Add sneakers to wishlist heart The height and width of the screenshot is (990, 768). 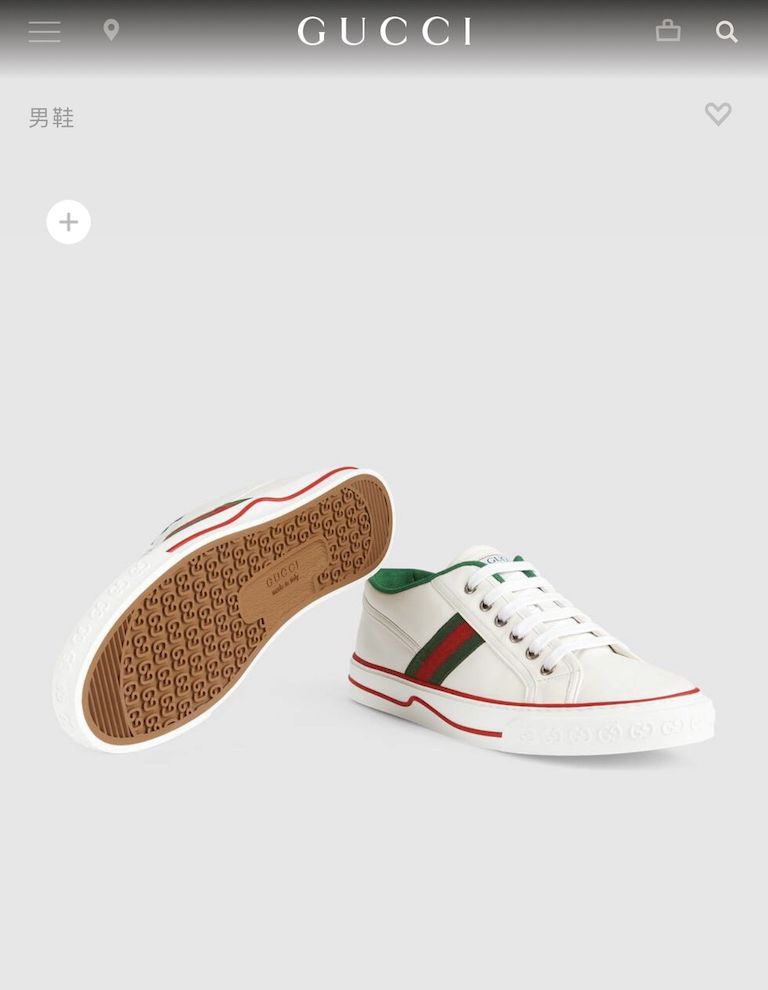718,114
